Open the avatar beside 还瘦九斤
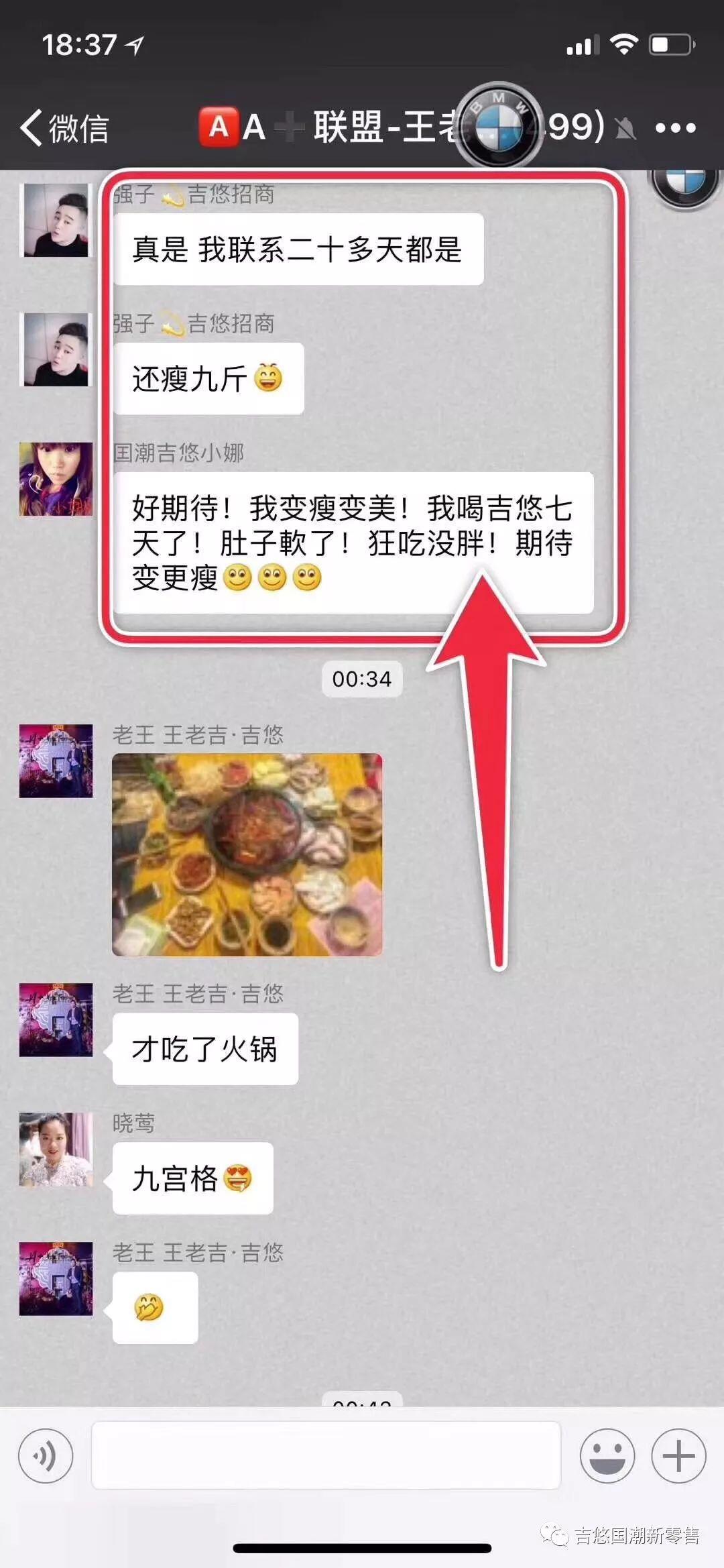The height and width of the screenshot is (1568, 724). 56,349
